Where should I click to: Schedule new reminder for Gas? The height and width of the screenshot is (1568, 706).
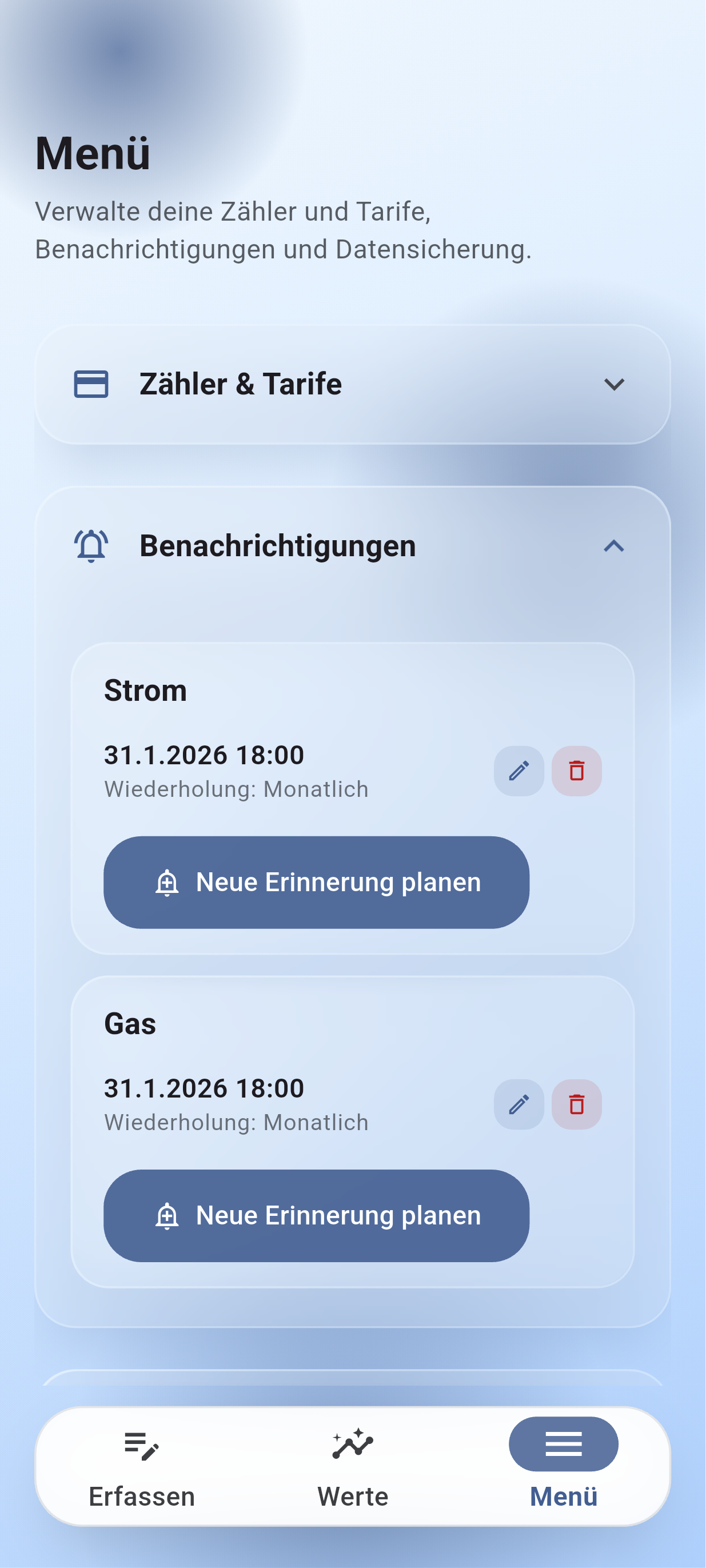[x=317, y=1215]
